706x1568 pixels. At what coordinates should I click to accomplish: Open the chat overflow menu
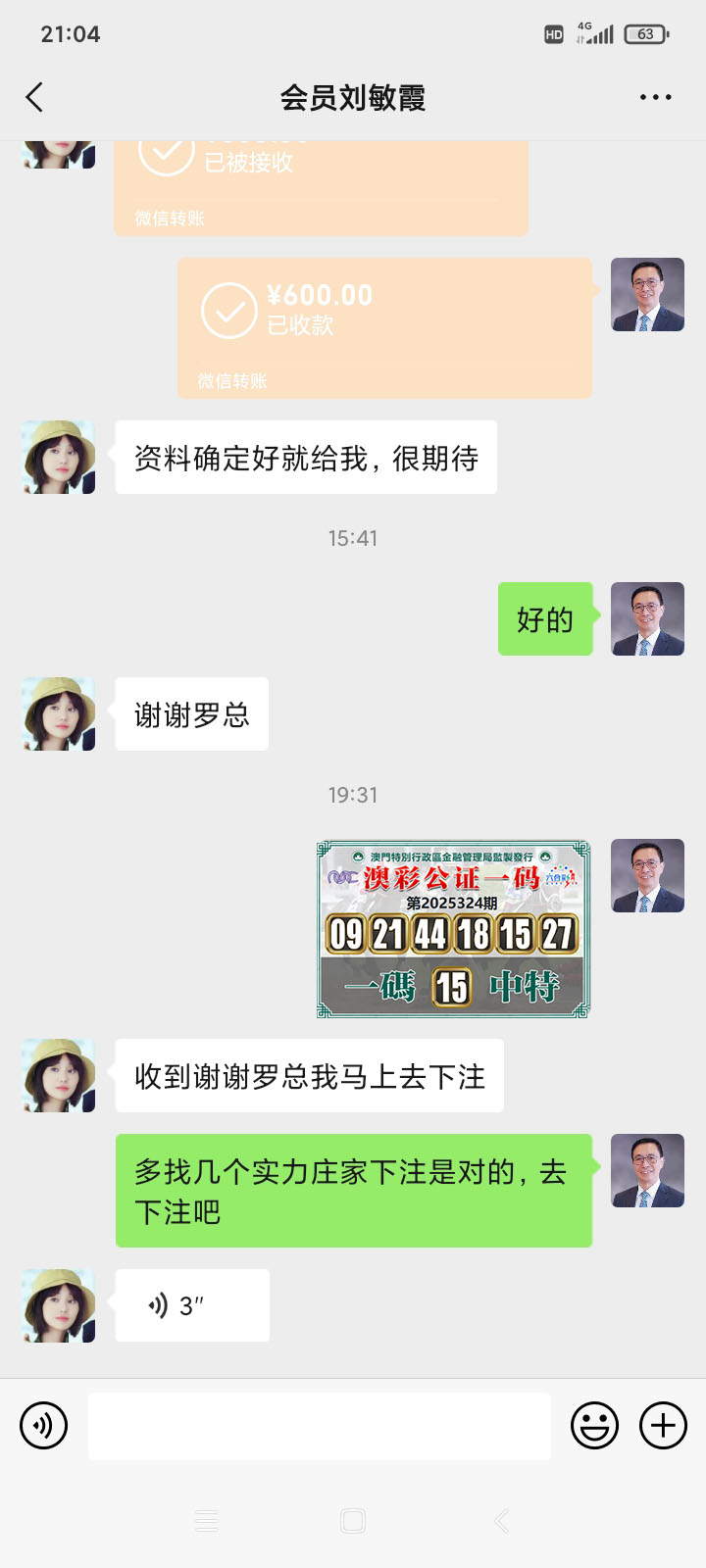click(655, 97)
